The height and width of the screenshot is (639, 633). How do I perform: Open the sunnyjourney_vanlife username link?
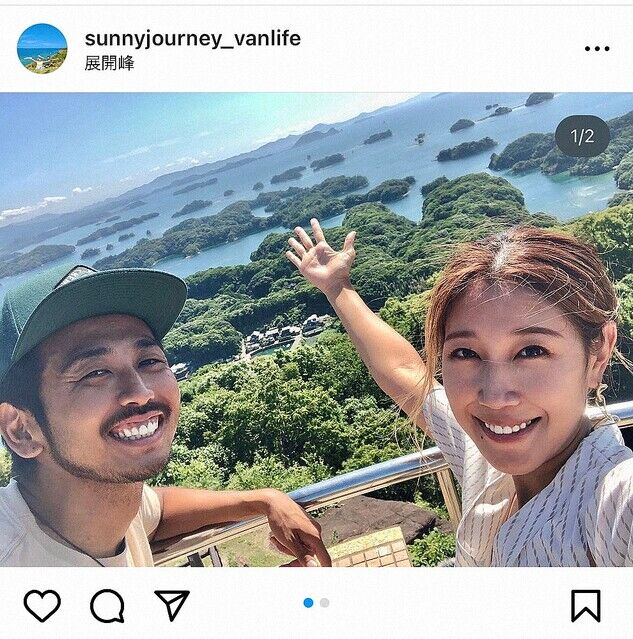192,38
